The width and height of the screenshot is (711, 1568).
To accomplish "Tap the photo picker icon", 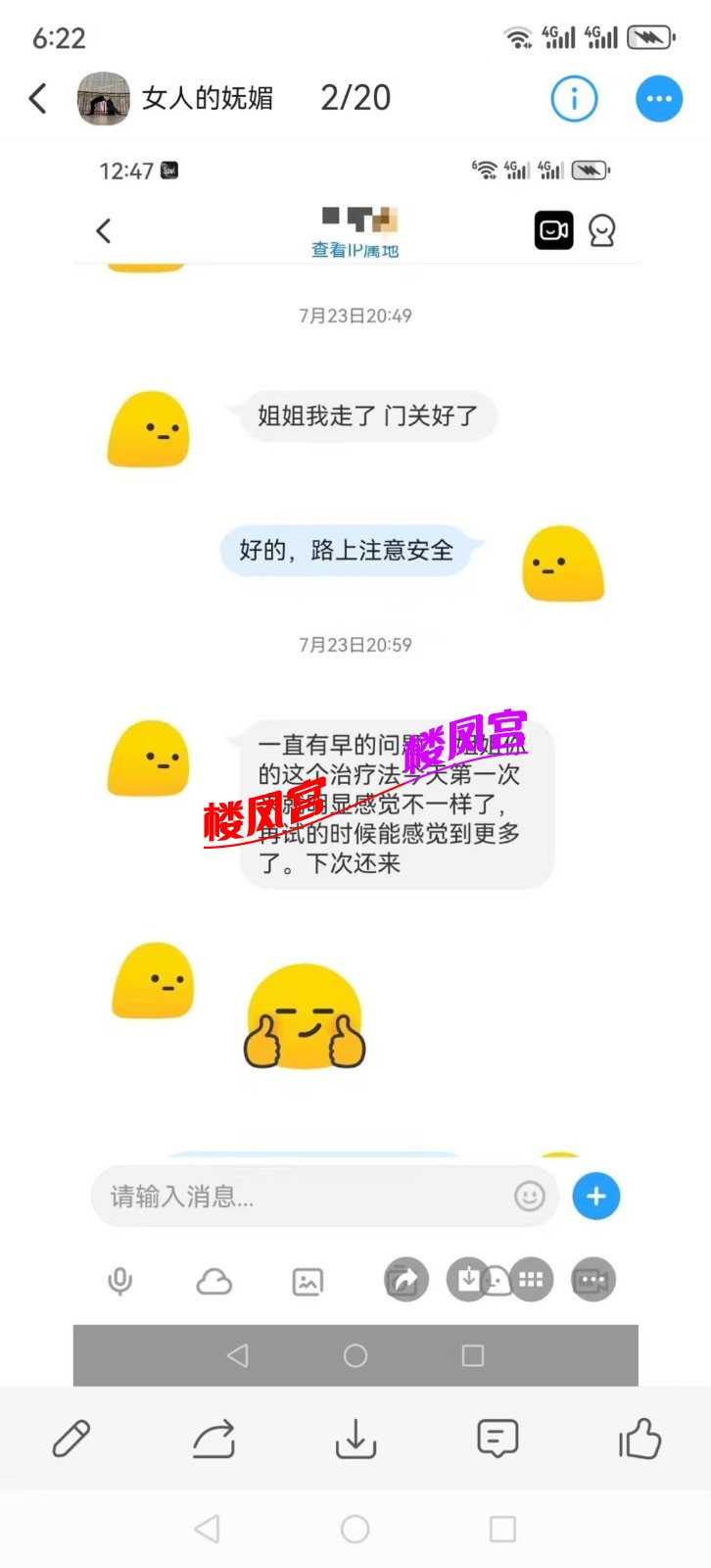I will 308,1280.
